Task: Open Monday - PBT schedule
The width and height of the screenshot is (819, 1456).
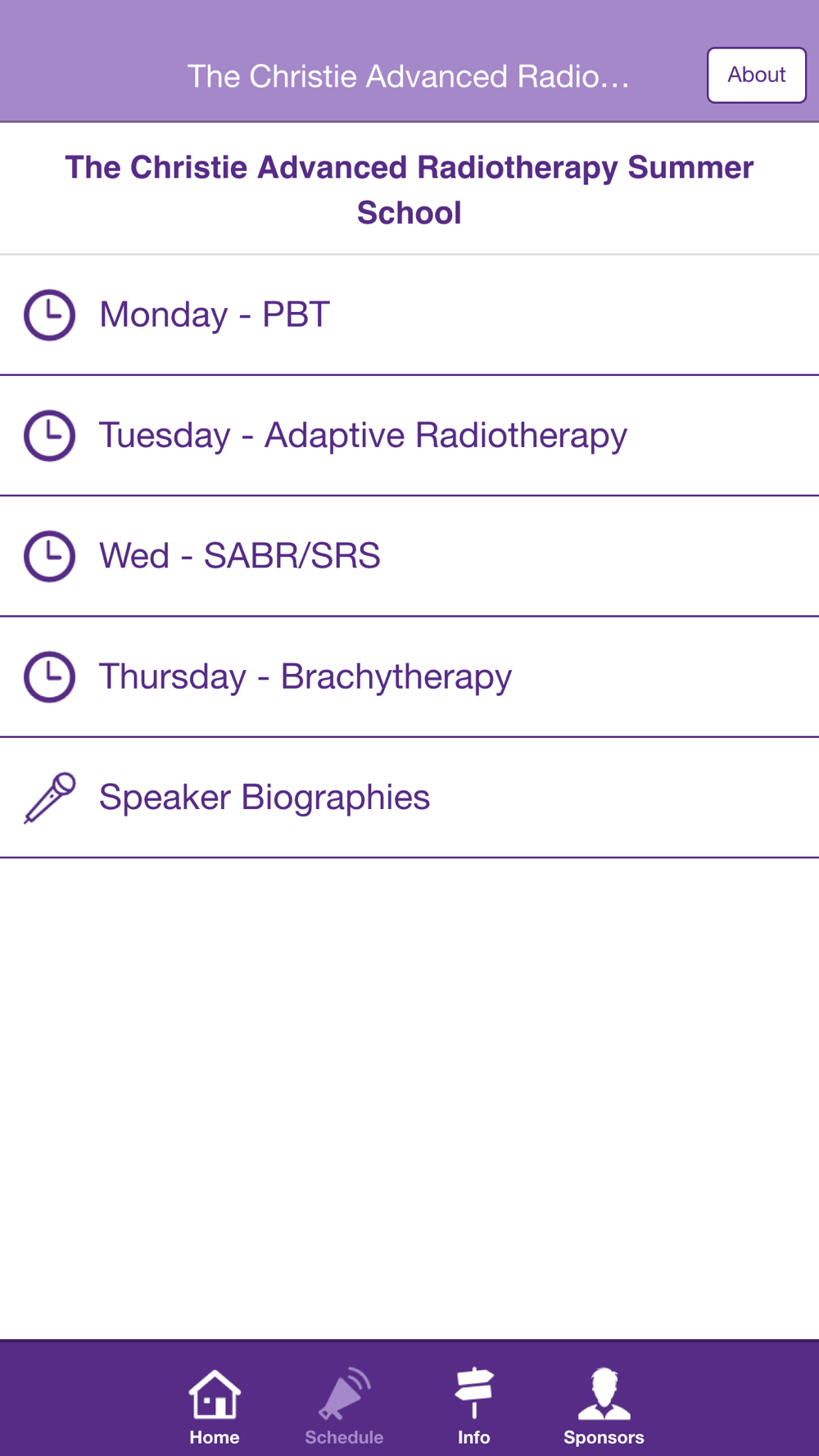Action: [x=409, y=315]
